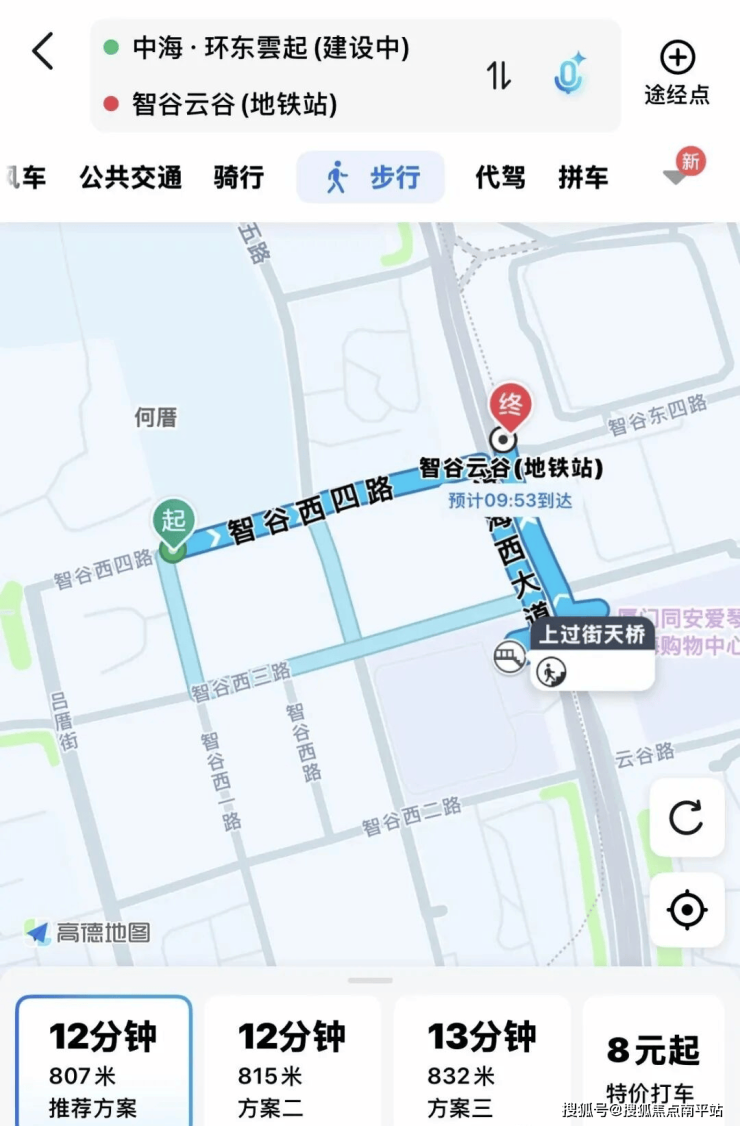The height and width of the screenshot is (1126, 740).
Task: Switch to the 骑行 tab
Action: 239,178
